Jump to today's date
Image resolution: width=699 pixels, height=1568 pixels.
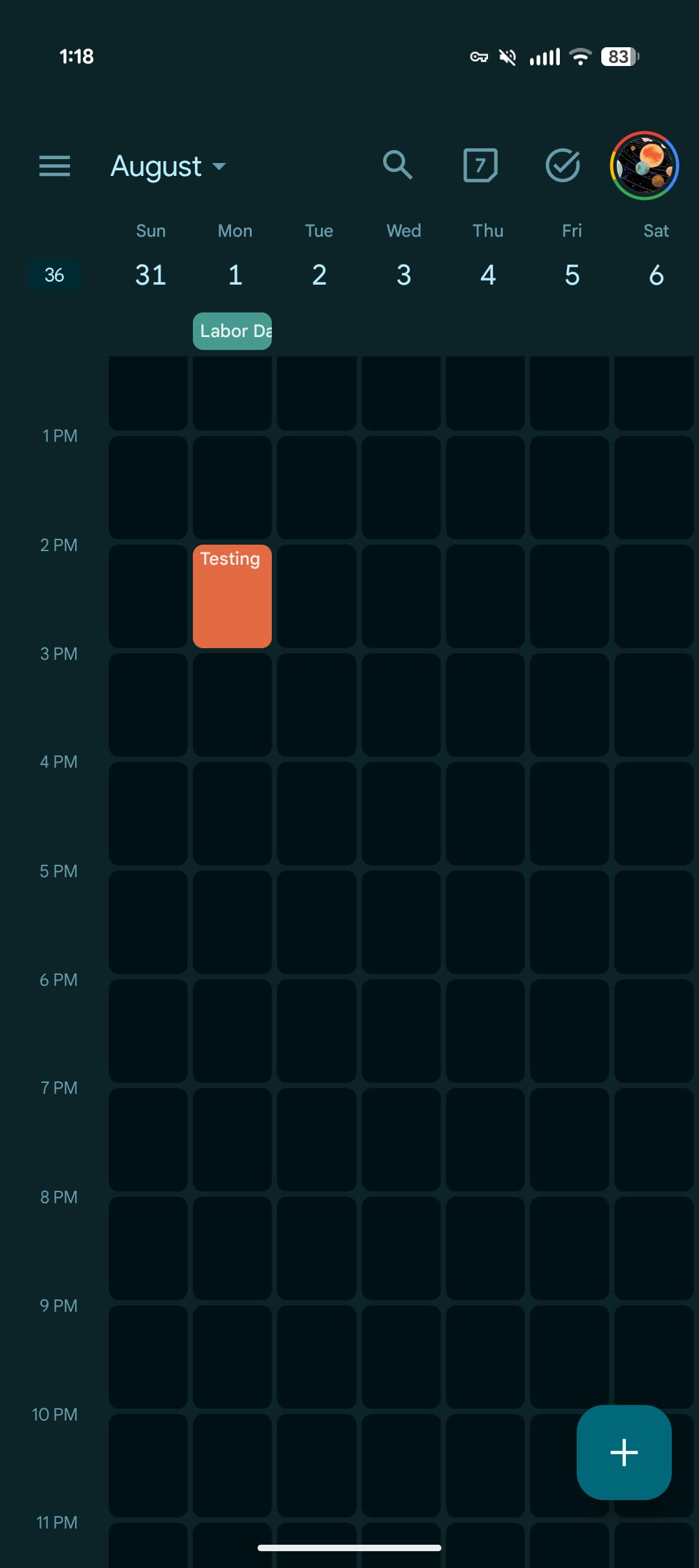point(480,166)
